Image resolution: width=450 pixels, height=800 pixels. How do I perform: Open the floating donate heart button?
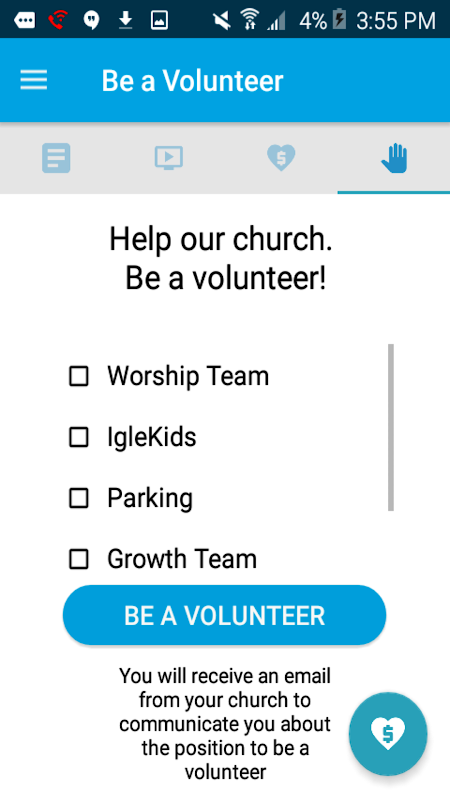coord(388,734)
